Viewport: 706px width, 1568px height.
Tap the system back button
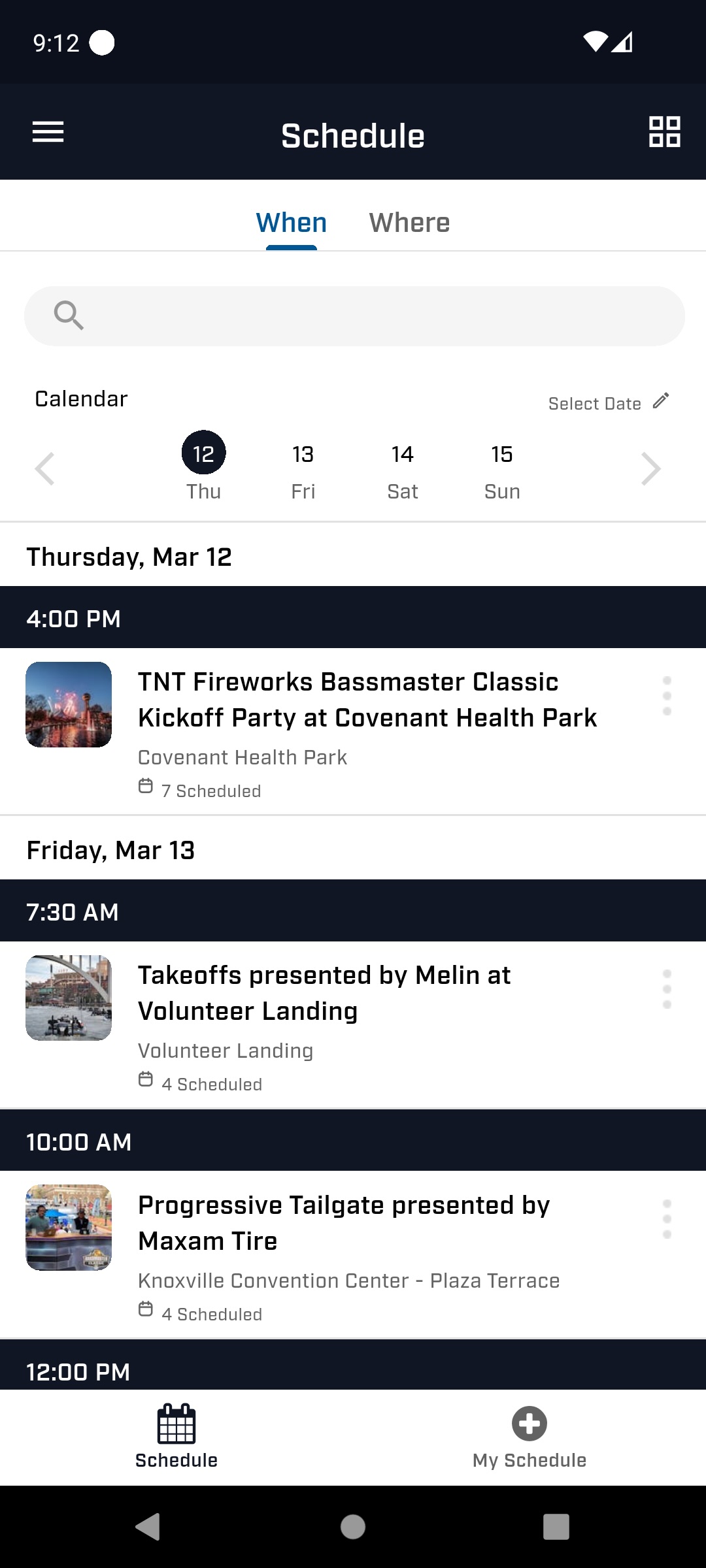tap(148, 1527)
